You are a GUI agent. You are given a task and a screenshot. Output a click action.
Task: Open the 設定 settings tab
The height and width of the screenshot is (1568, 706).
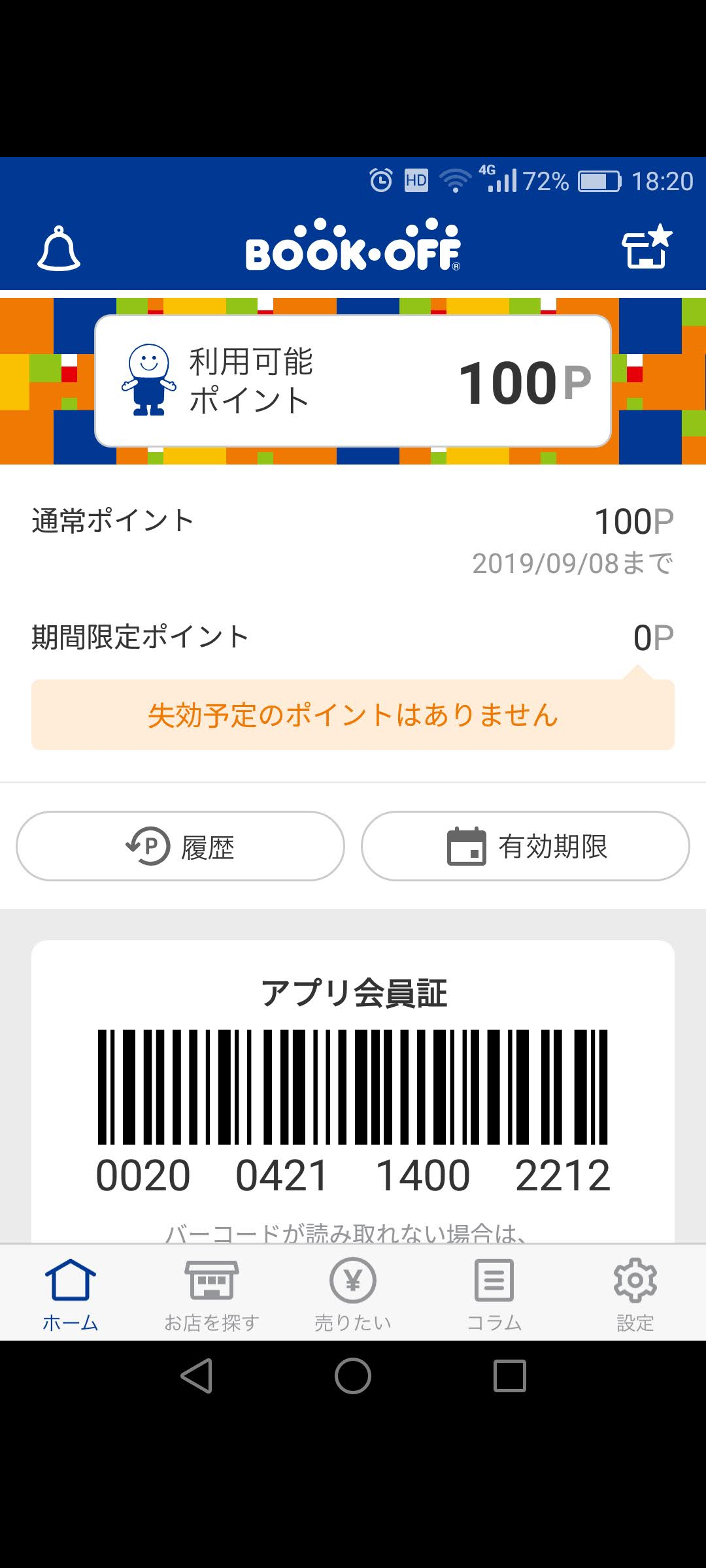click(x=635, y=1294)
